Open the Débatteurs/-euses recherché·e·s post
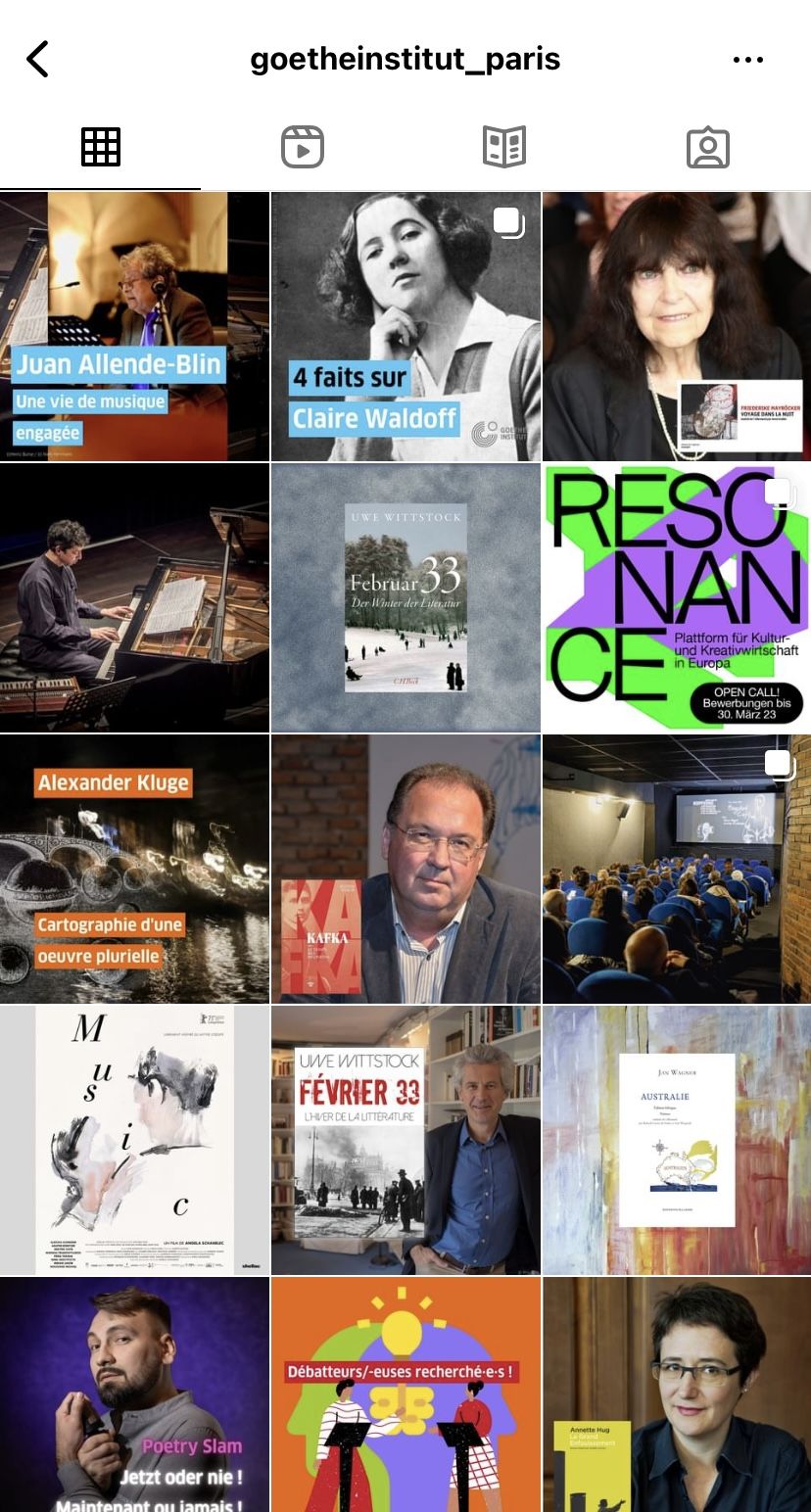 405,1395
